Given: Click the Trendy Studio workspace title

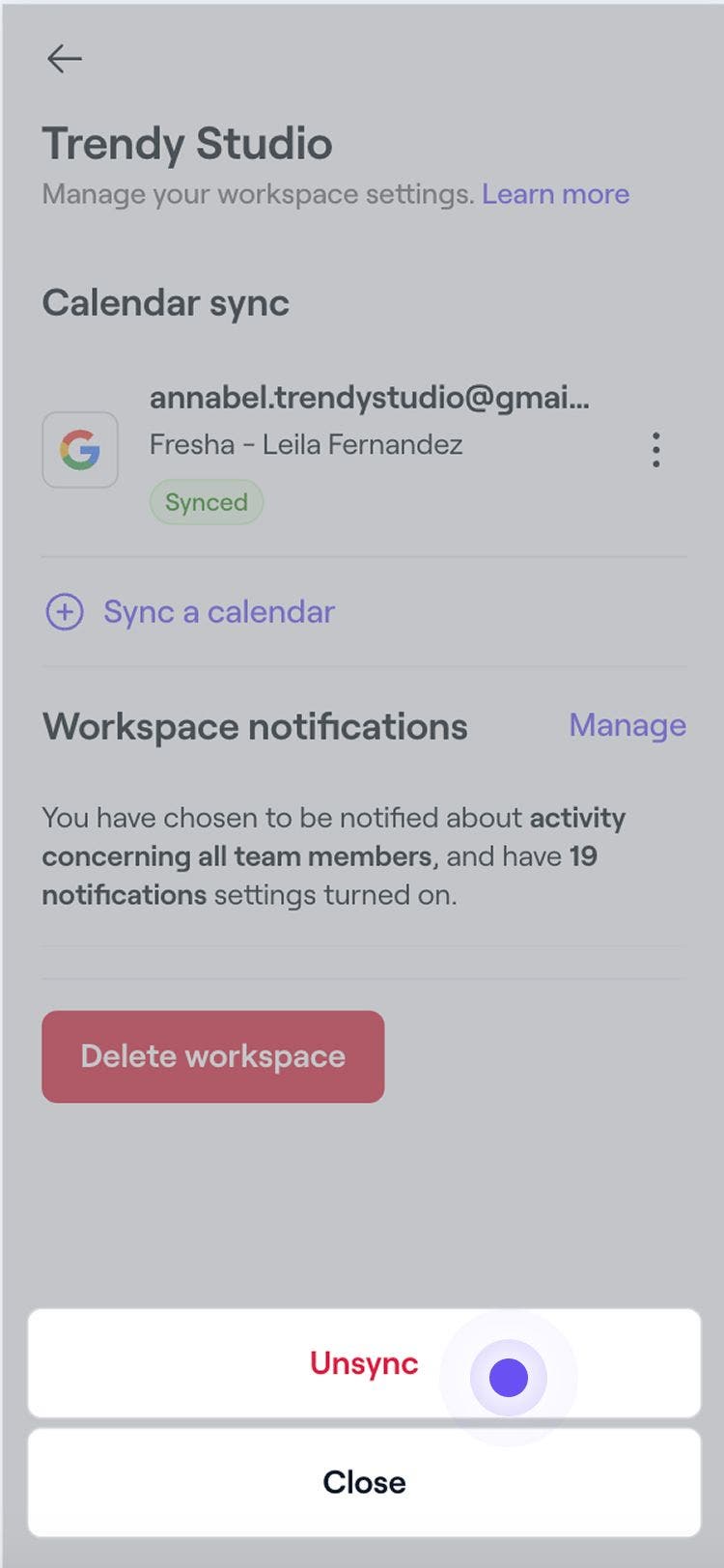Looking at the screenshot, I should click(187, 143).
